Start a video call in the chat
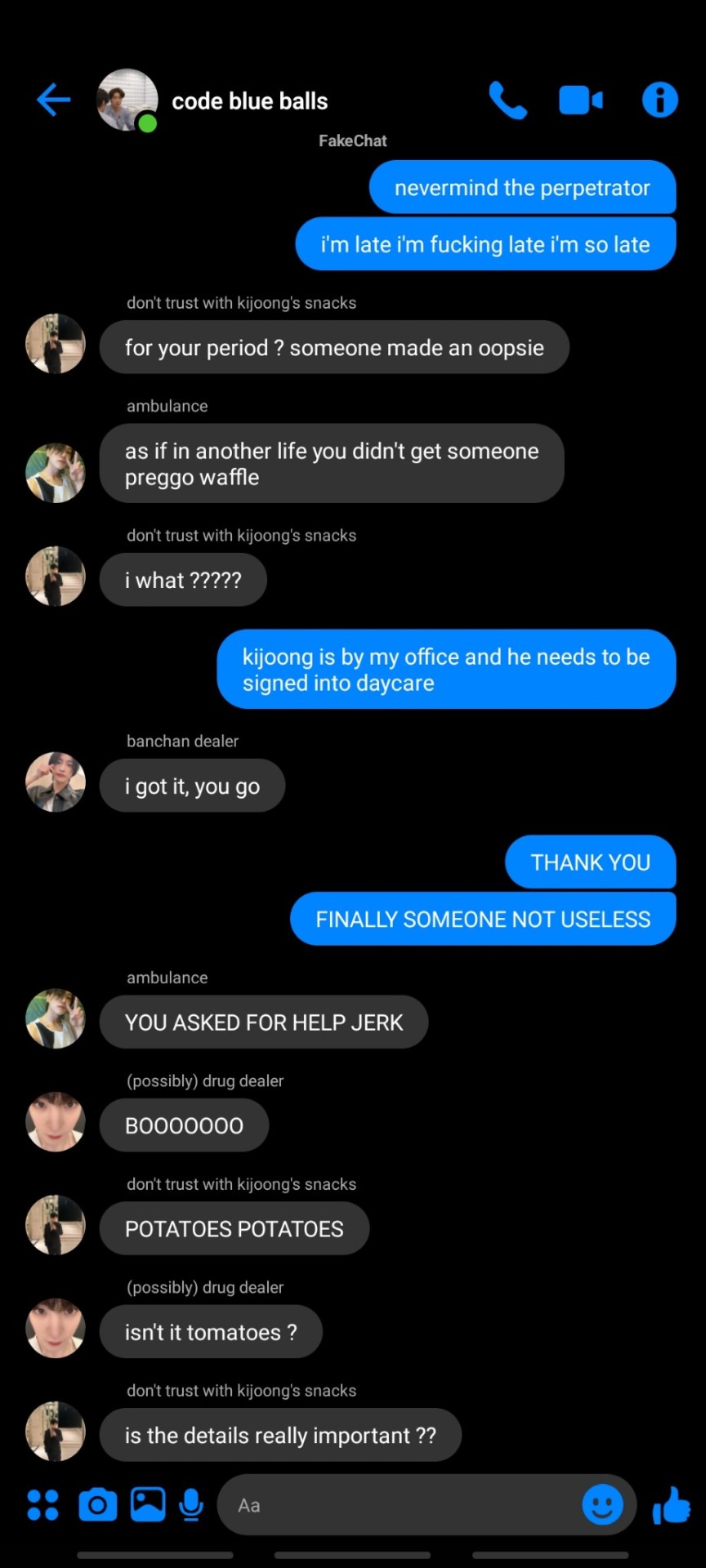 coord(581,100)
